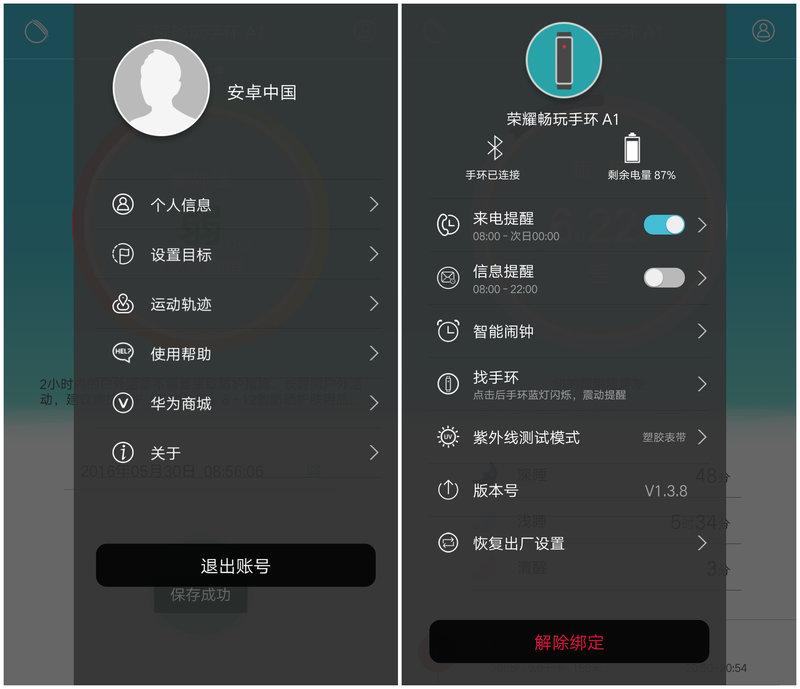Screen dimensions: 800x689
Task: Open the account icon at top right
Action: coord(763,30)
